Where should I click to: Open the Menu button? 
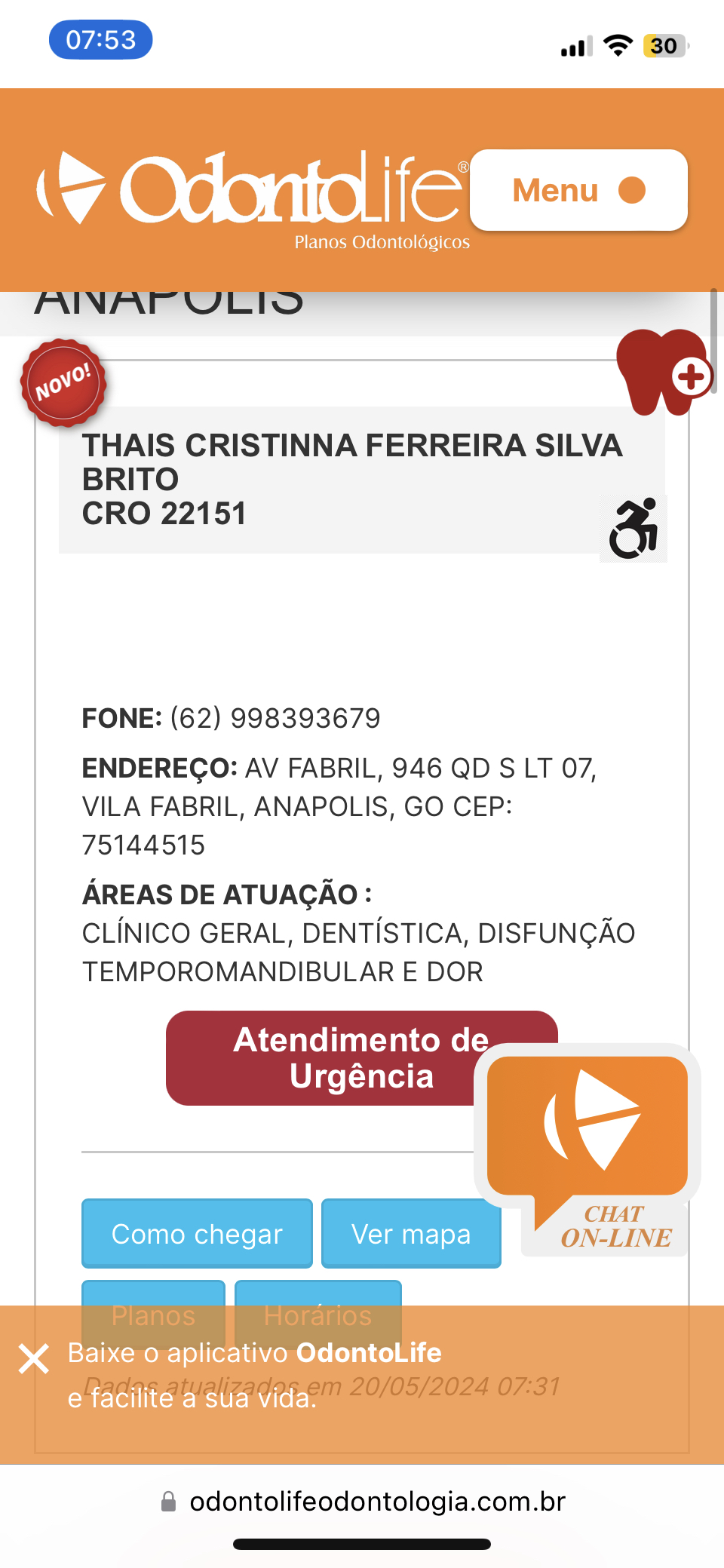click(578, 190)
